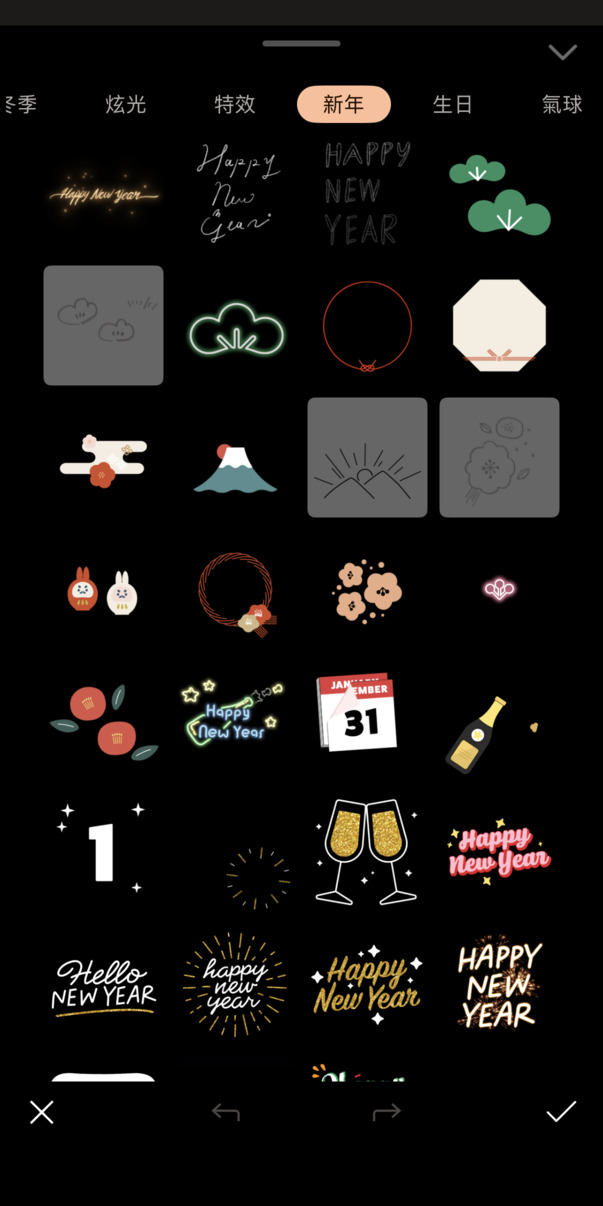Viewport: 603px width, 1206px height.
Task: Pick the glitter champagne glasses sticker
Action: [x=367, y=850]
